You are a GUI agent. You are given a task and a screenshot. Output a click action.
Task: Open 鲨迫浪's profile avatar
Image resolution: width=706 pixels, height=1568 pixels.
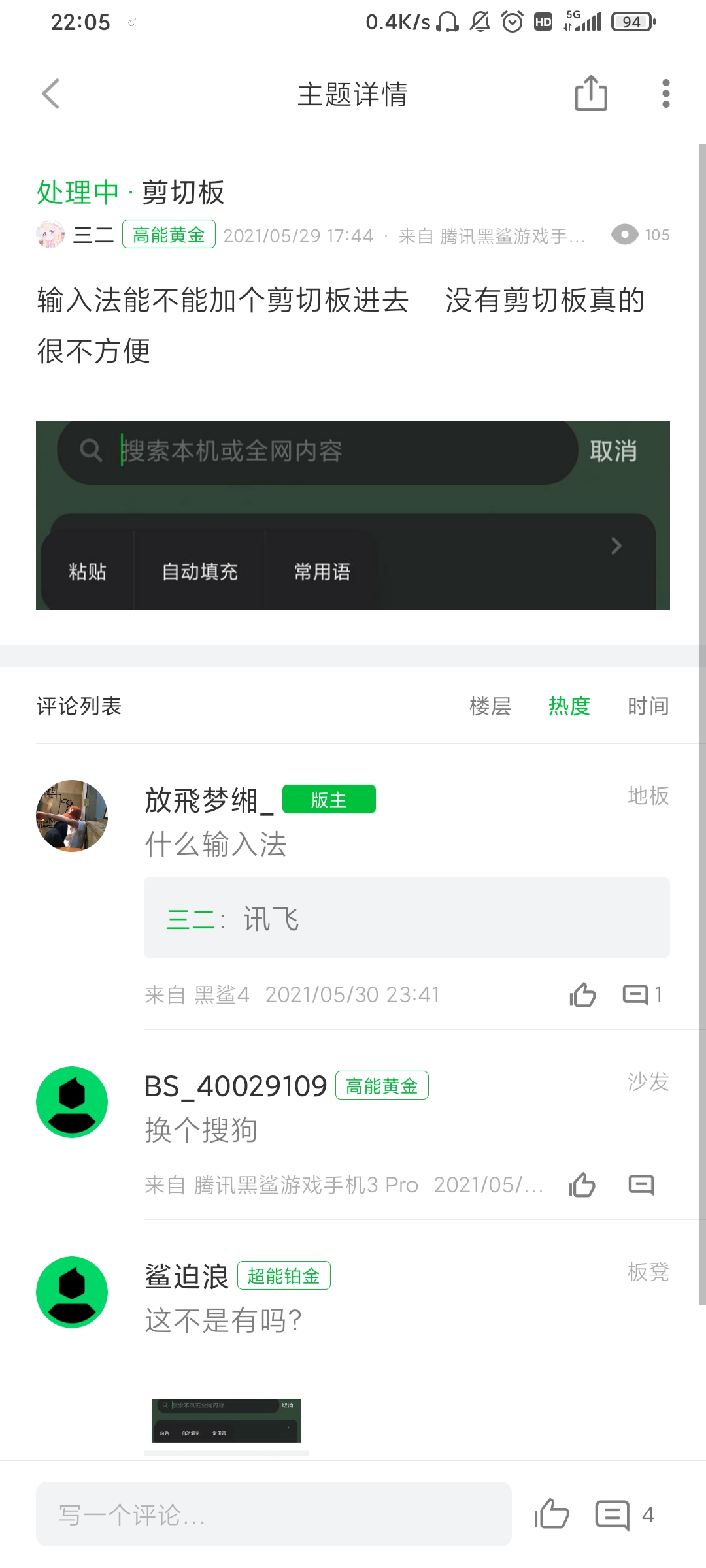tap(72, 1292)
